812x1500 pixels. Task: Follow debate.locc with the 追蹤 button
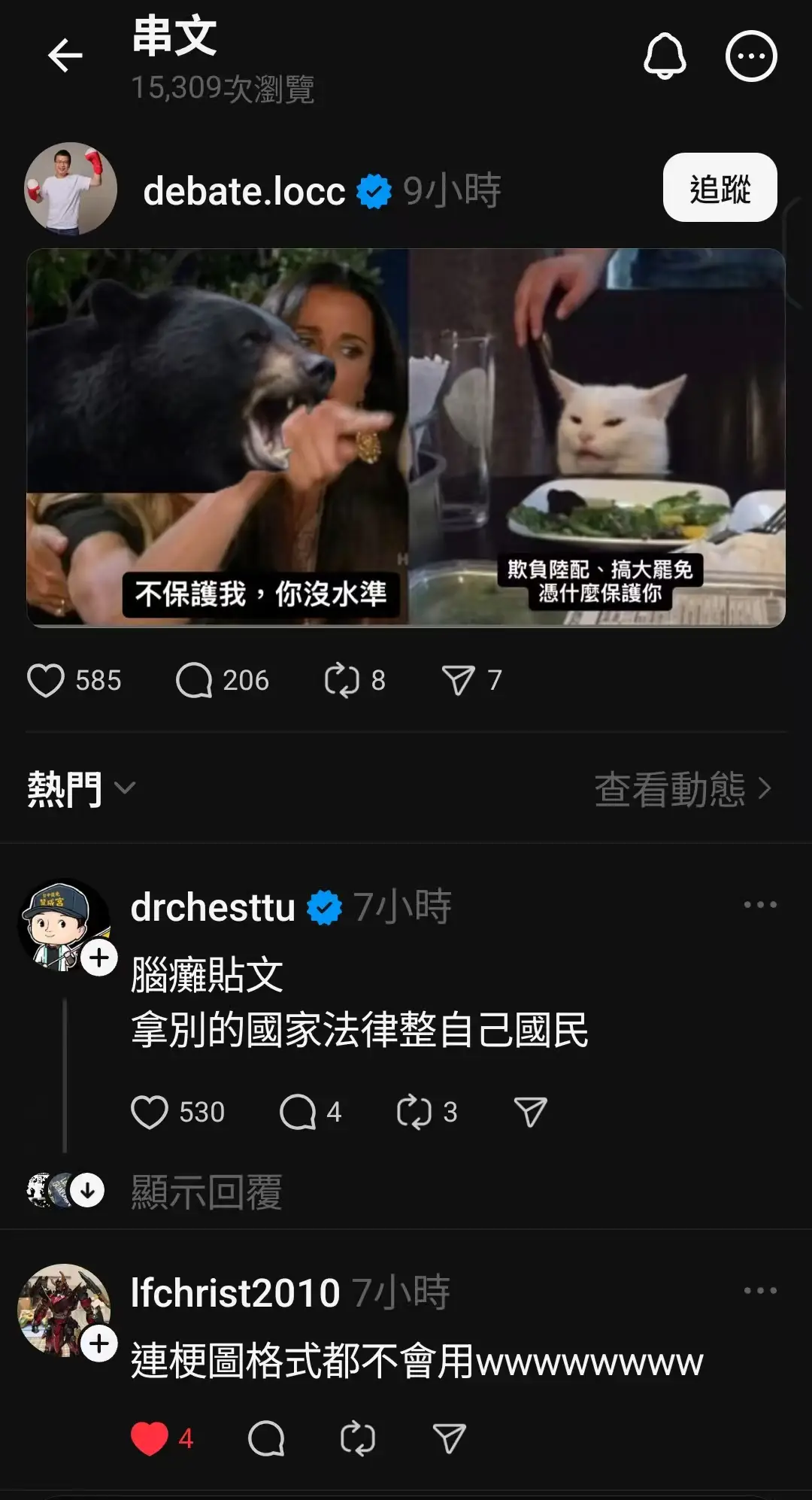coord(720,188)
